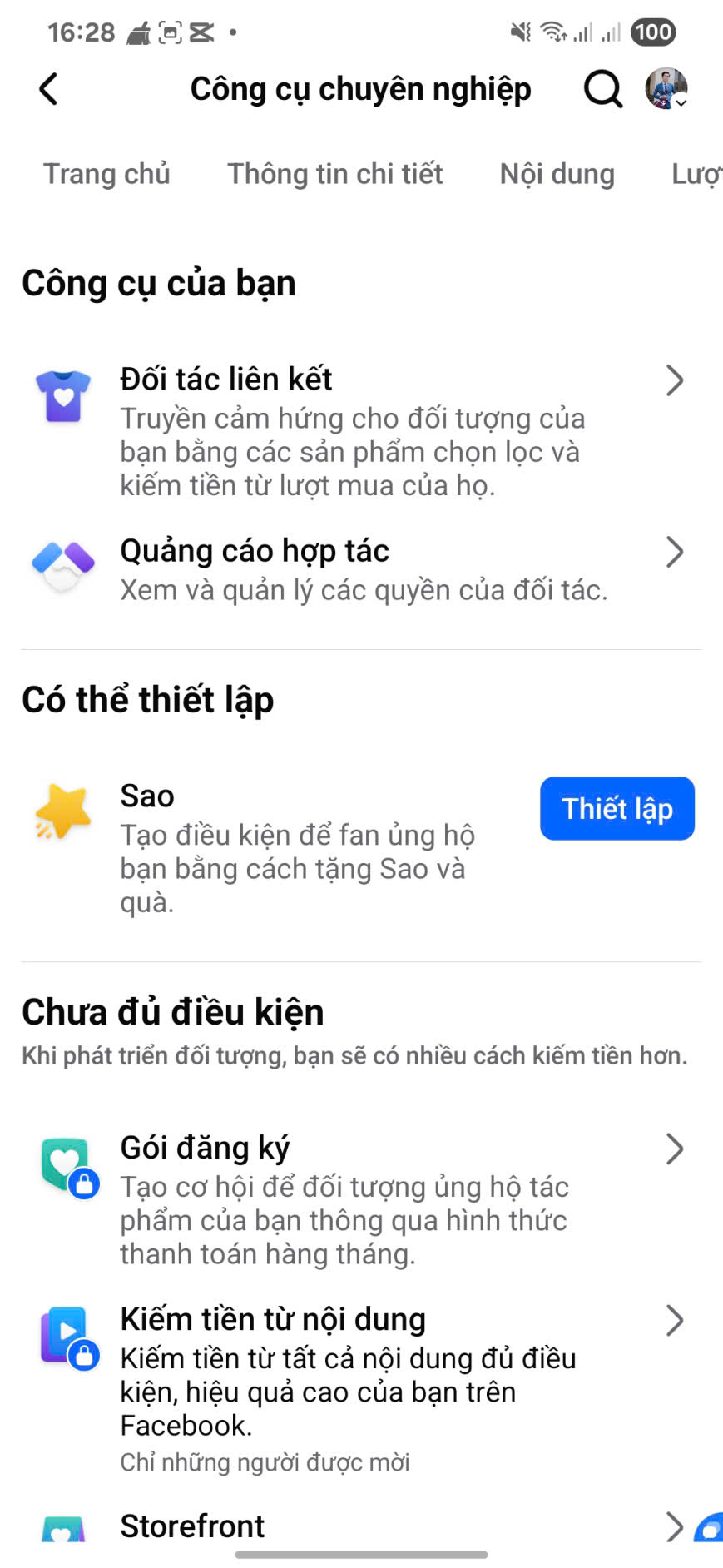The height and width of the screenshot is (1568, 723).
Task: Tap Thiết lập button for Sao
Action: point(617,809)
